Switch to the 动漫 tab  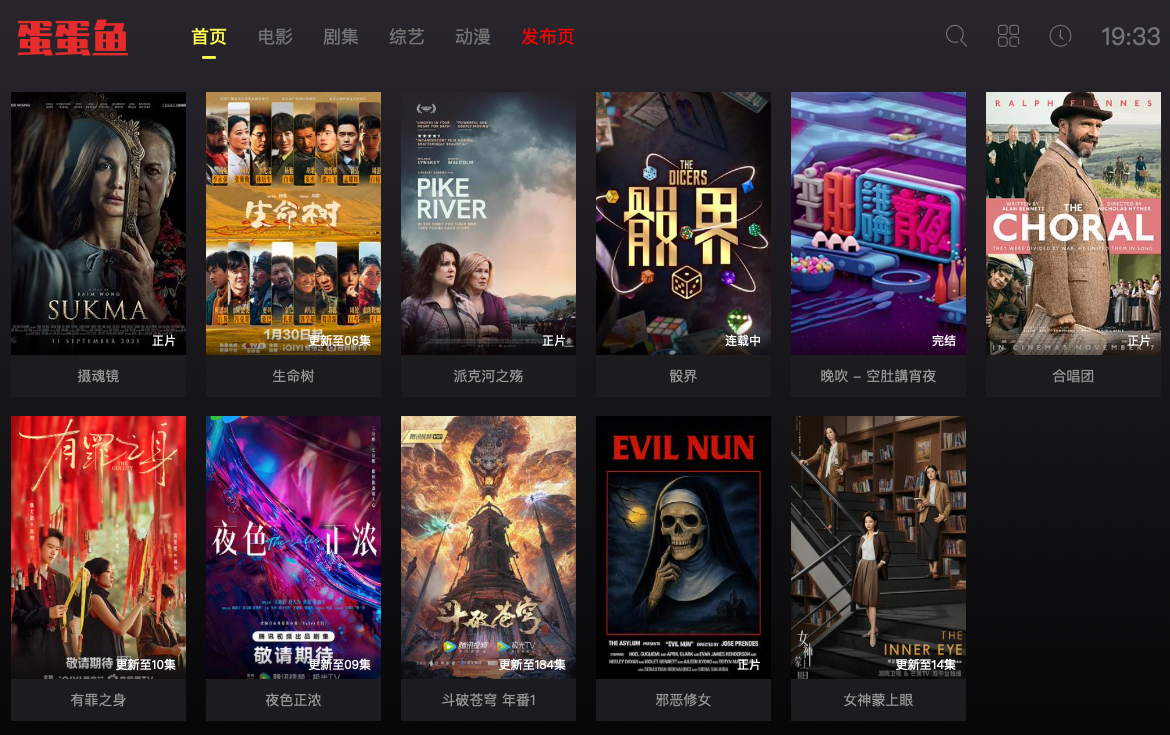pyautogui.click(x=473, y=37)
